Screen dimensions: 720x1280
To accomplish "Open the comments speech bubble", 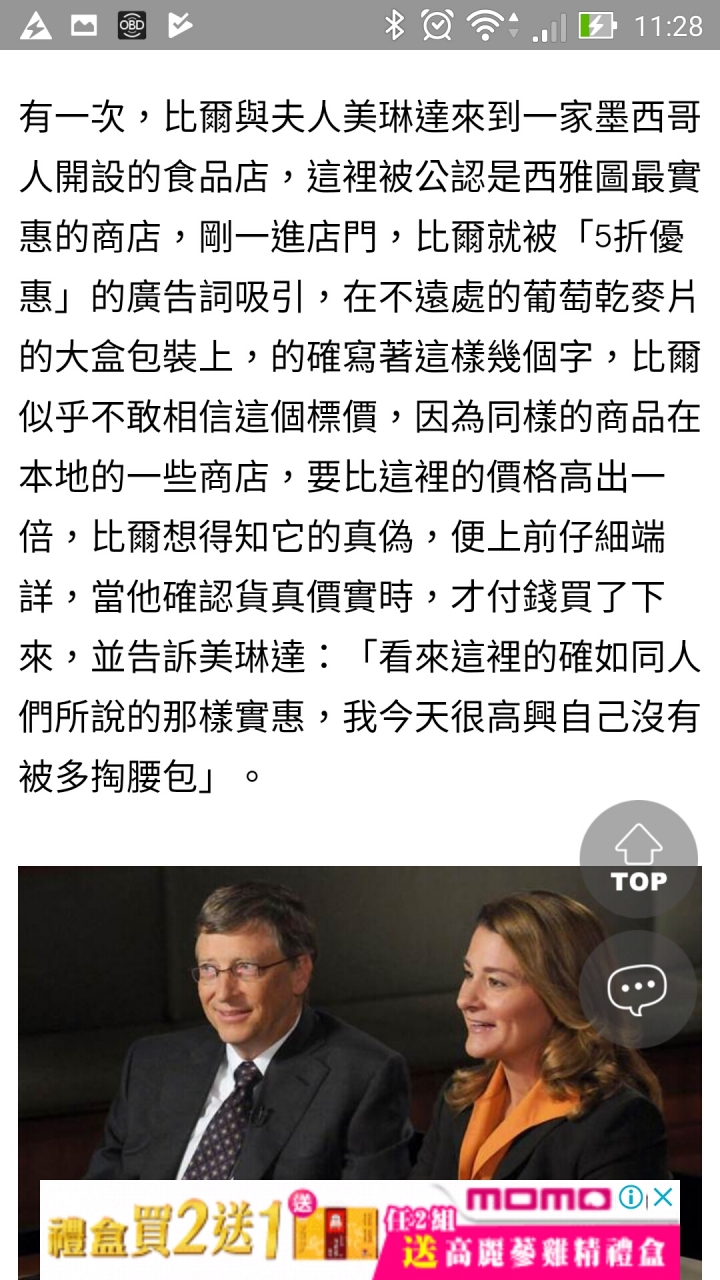I will [637, 989].
